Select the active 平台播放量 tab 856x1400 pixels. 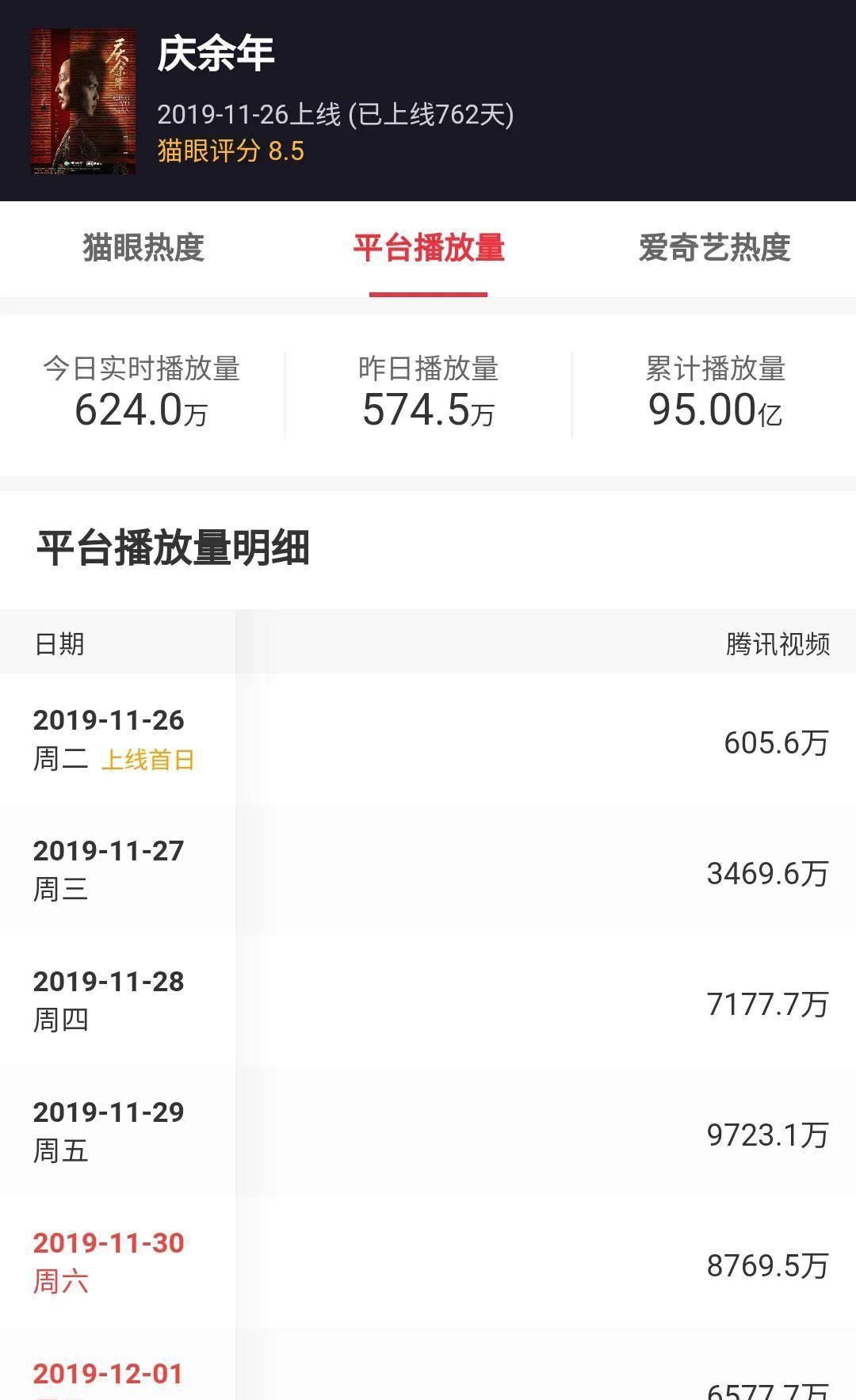[x=428, y=248]
